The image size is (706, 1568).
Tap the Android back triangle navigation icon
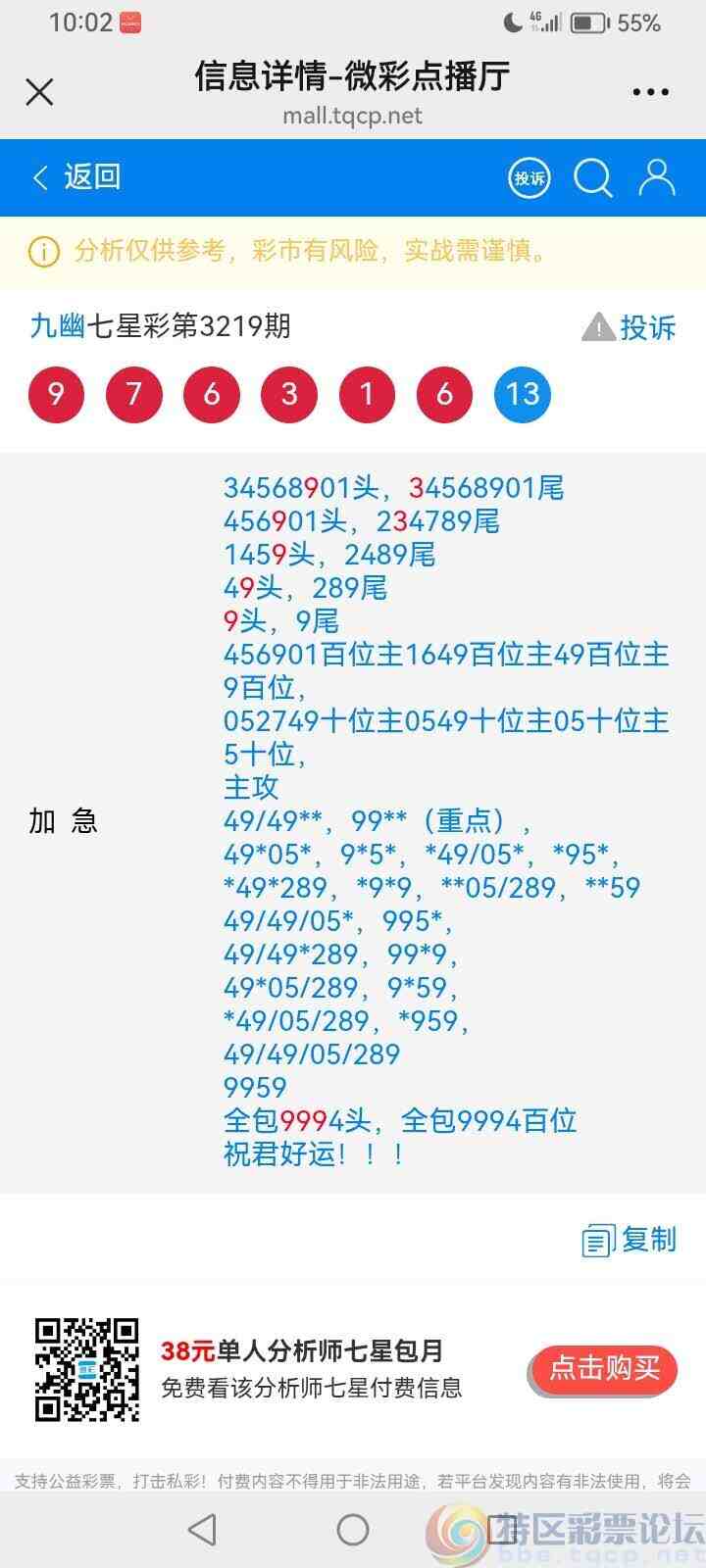coord(201,1529)
